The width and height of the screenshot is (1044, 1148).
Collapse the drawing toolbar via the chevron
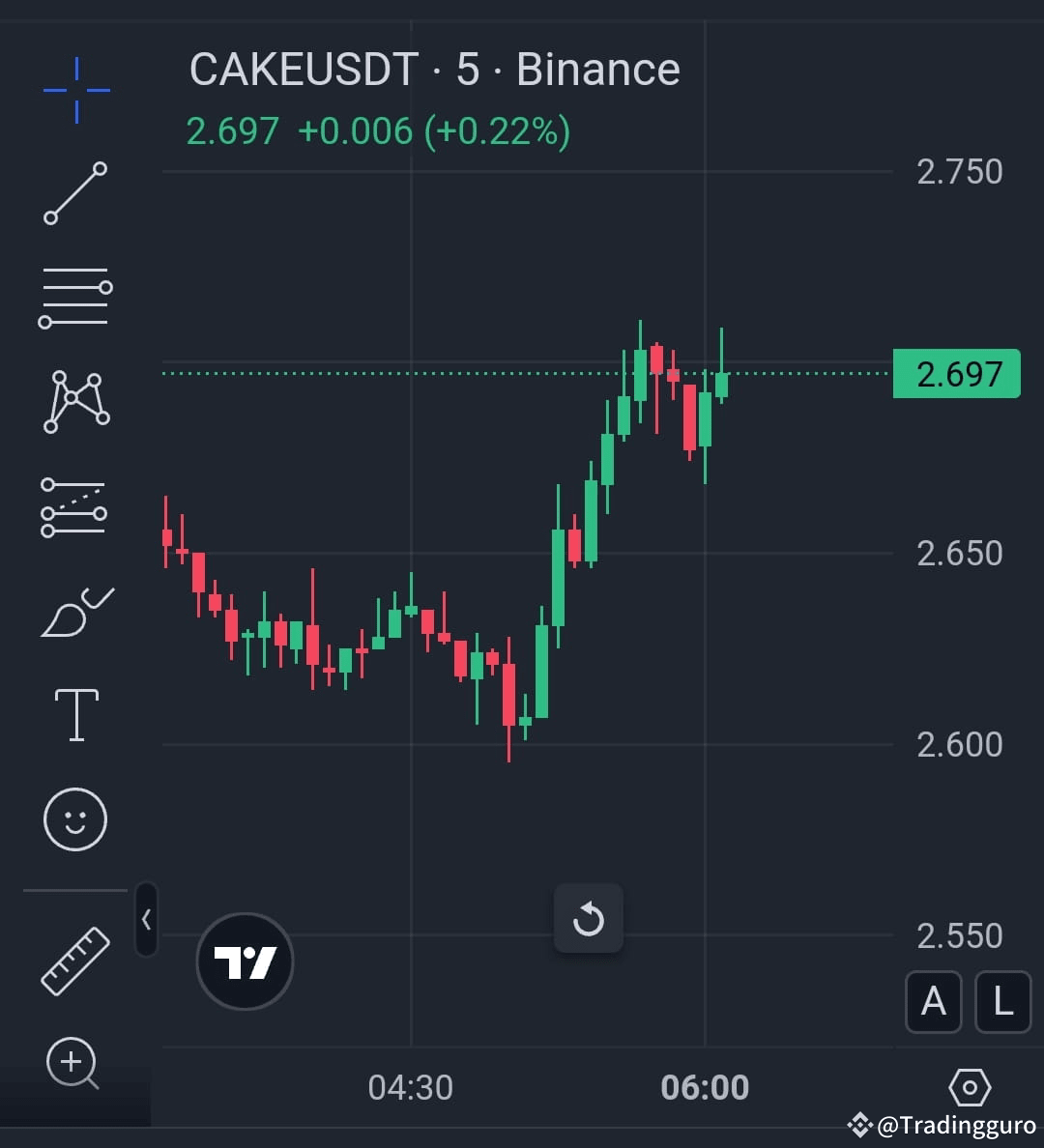coord(146,921)
